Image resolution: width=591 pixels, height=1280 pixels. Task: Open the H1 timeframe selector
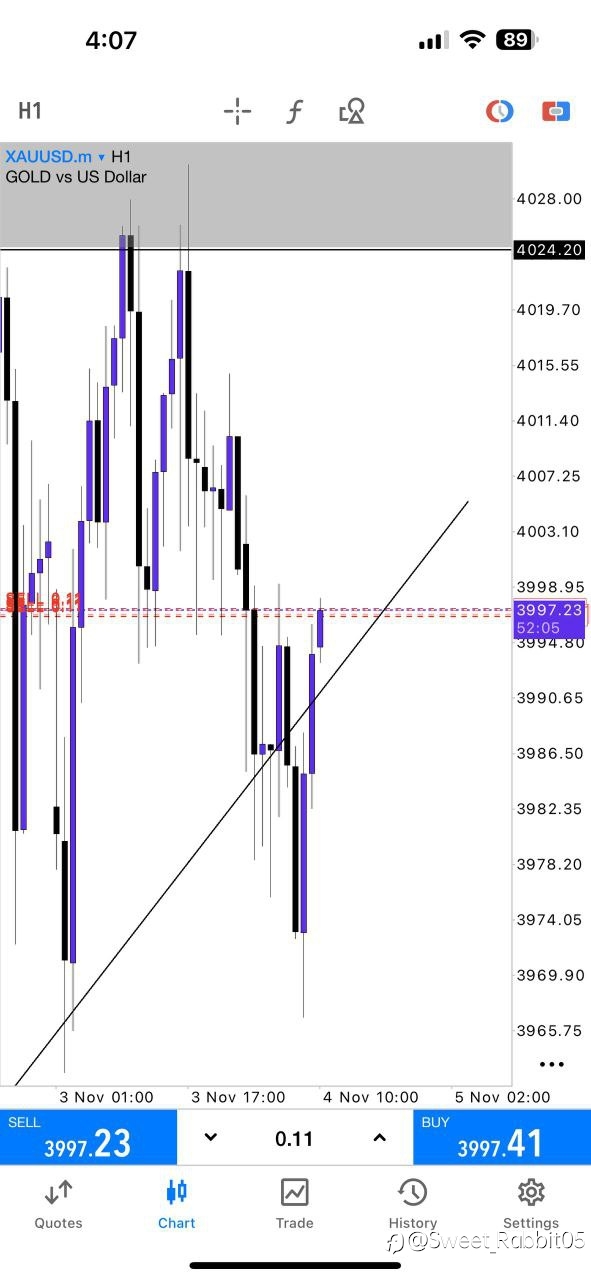click(x=30, y=111)
